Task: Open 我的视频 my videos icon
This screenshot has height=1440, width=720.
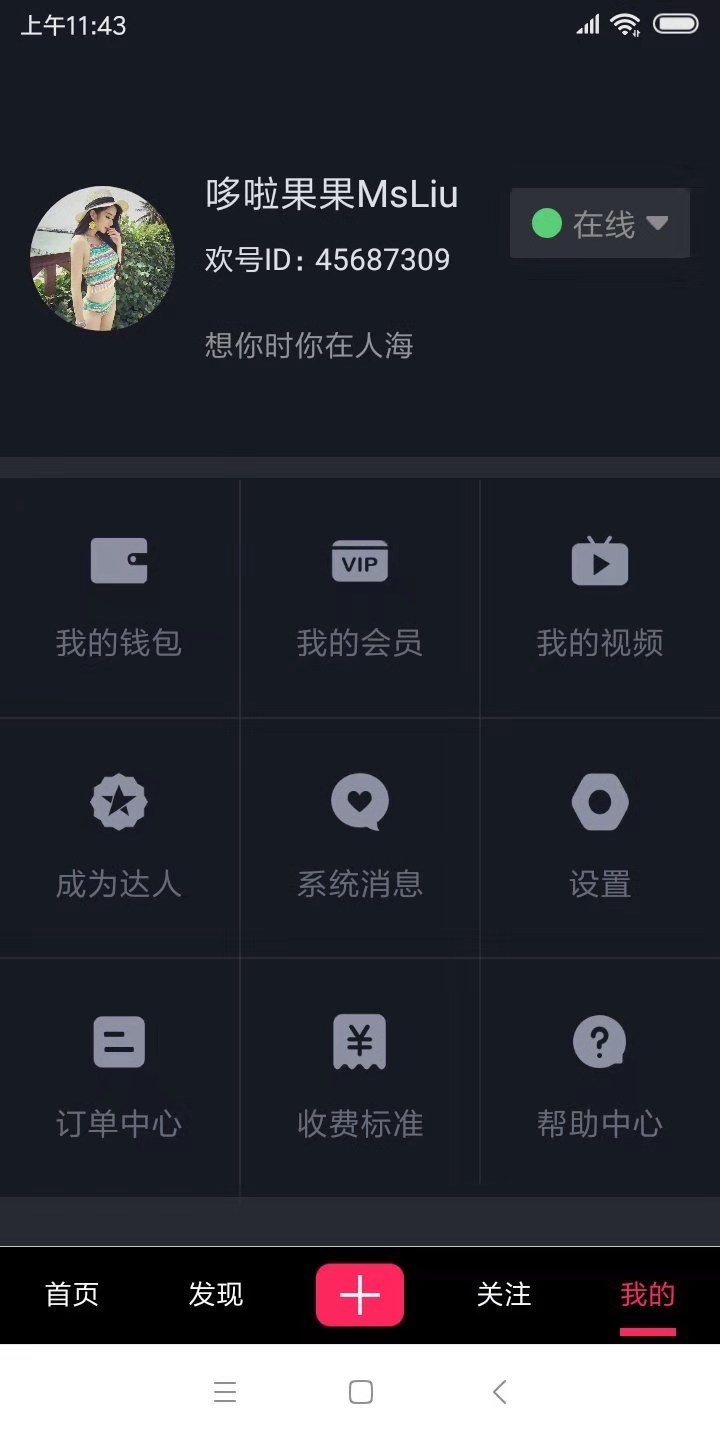Action: pyautogui.click(x=599, y=560)
